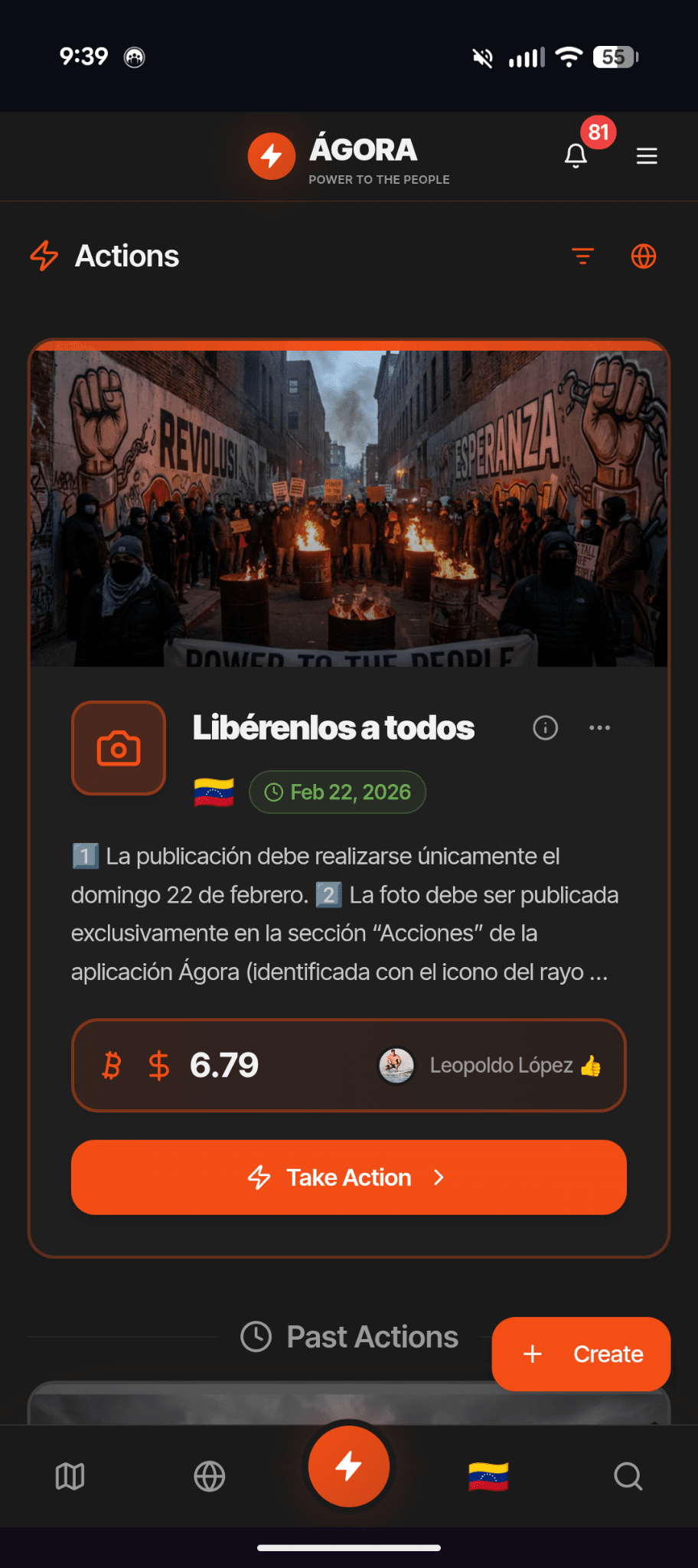This screenshot has width=698, height=1568.
Task: Open the globe icon next to the filter
Action: click(644, 256)
